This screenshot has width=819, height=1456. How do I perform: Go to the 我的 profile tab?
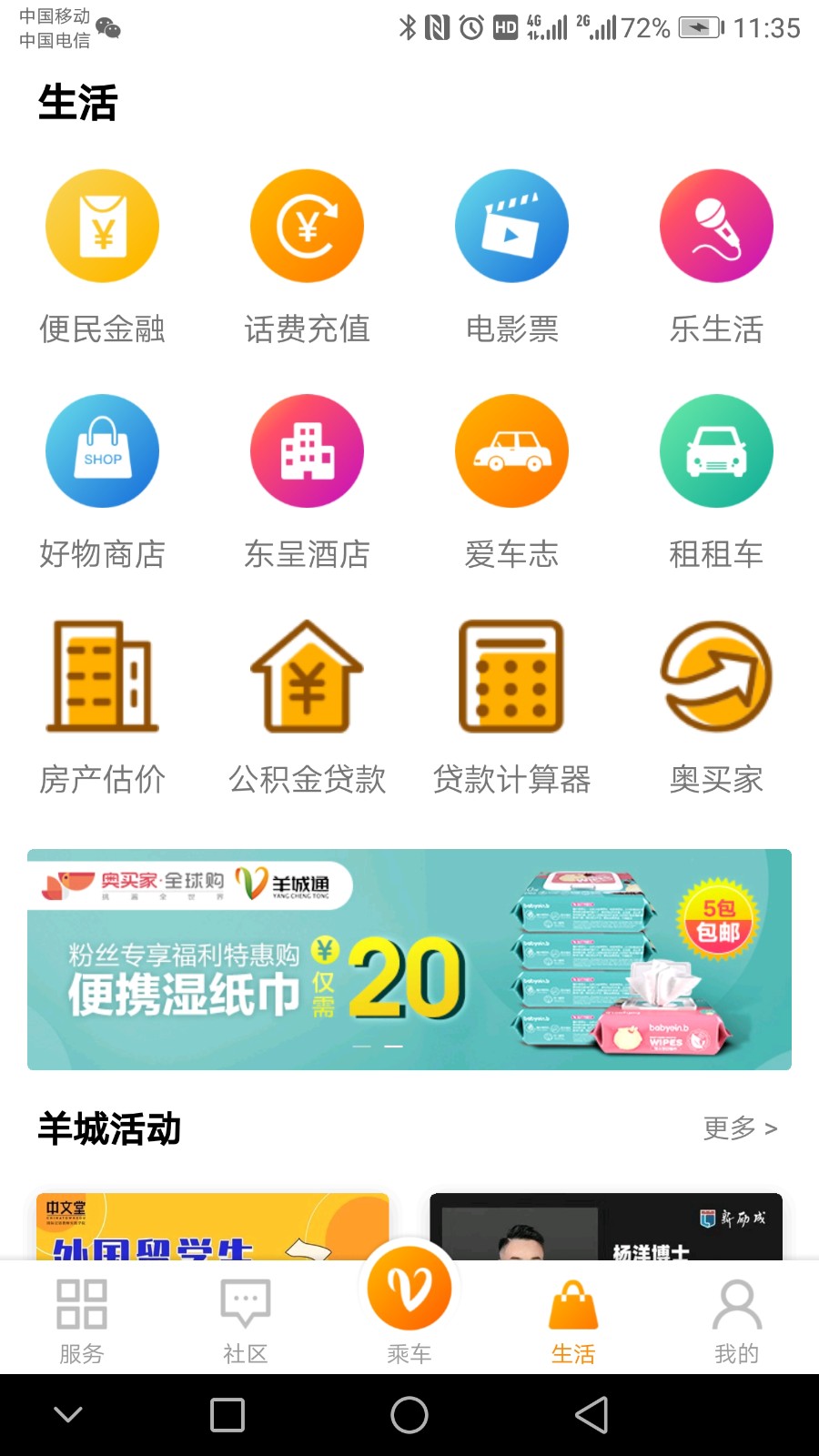point(736,1318)
